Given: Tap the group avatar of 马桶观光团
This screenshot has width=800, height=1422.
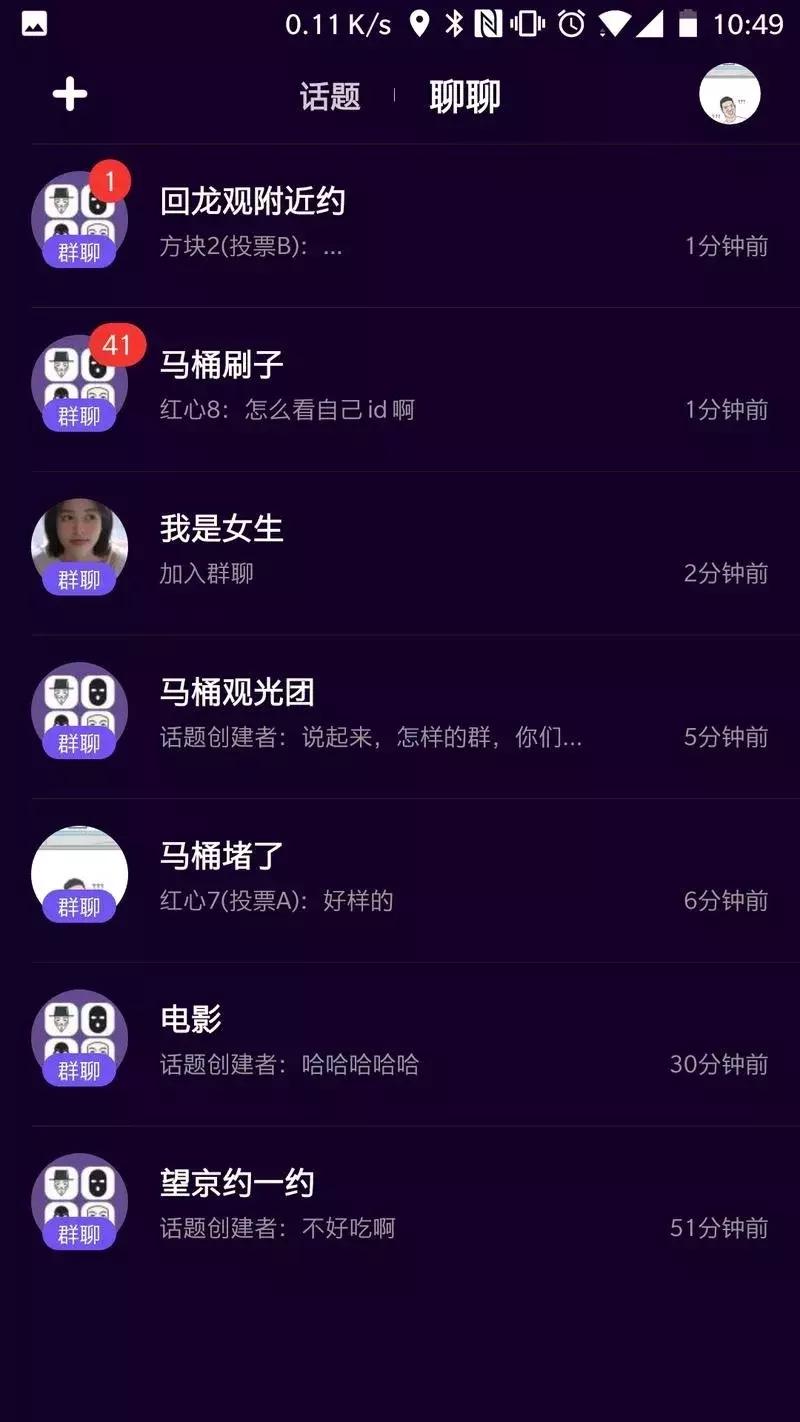Looking at the screenshot, I should (79, 711).
